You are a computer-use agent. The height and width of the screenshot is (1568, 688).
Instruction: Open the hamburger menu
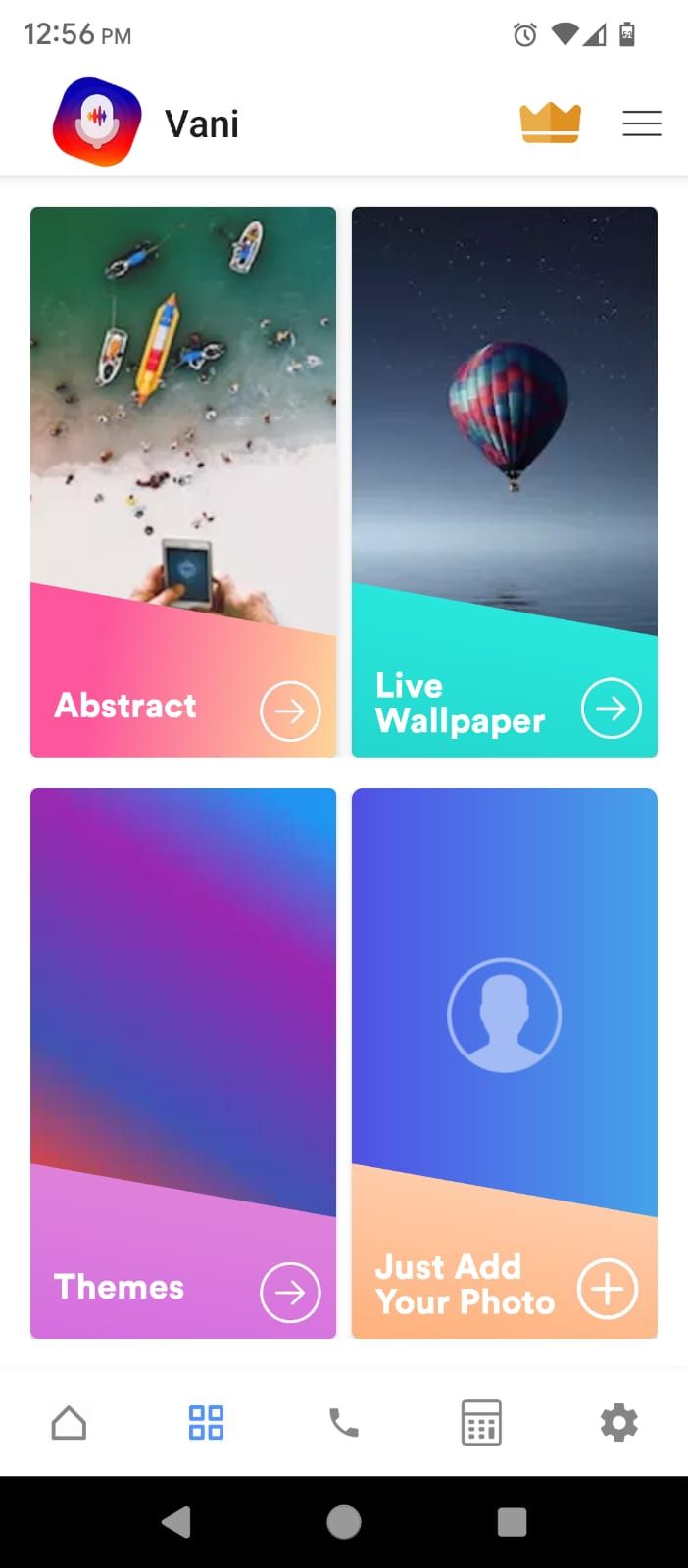point(642,123)
